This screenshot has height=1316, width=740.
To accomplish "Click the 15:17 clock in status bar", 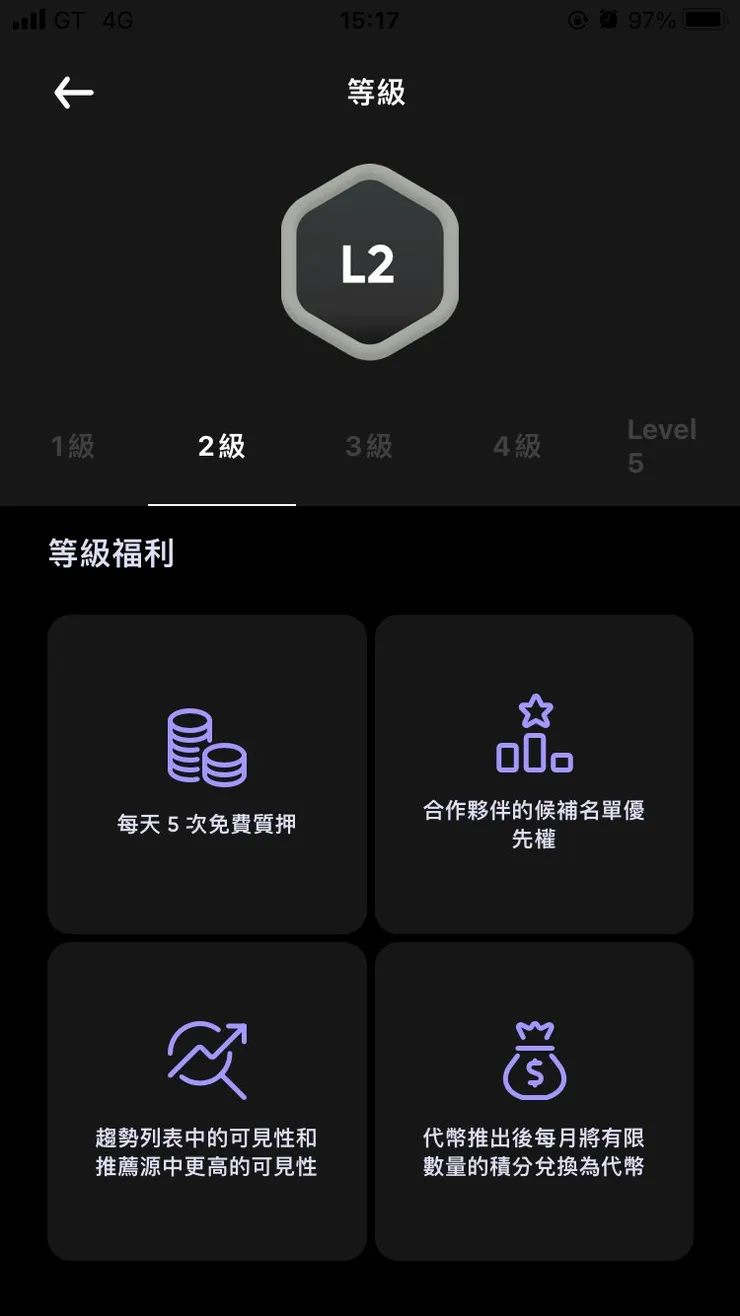I will click(x=370, y=18).
